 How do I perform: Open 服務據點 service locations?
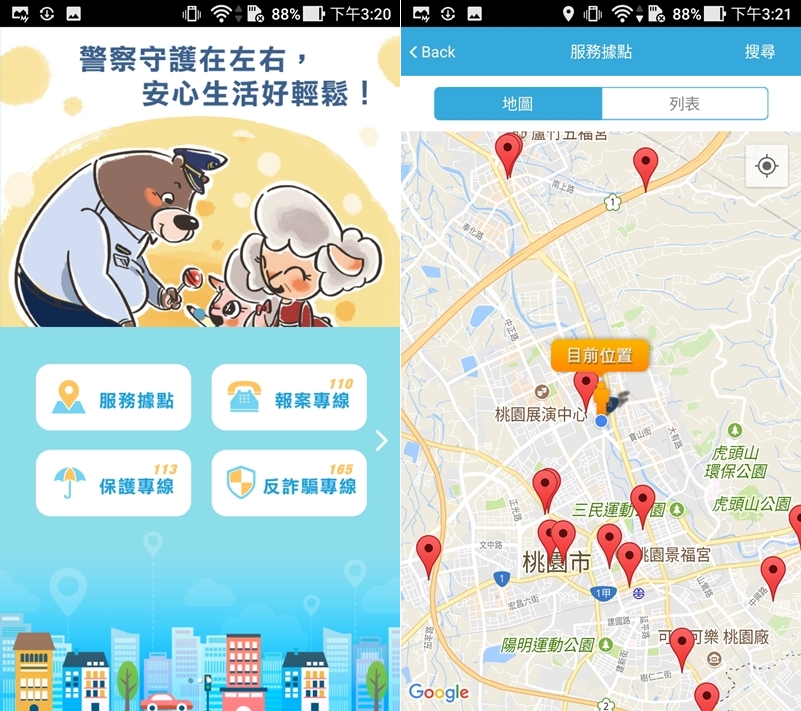(x=113, y=399)
